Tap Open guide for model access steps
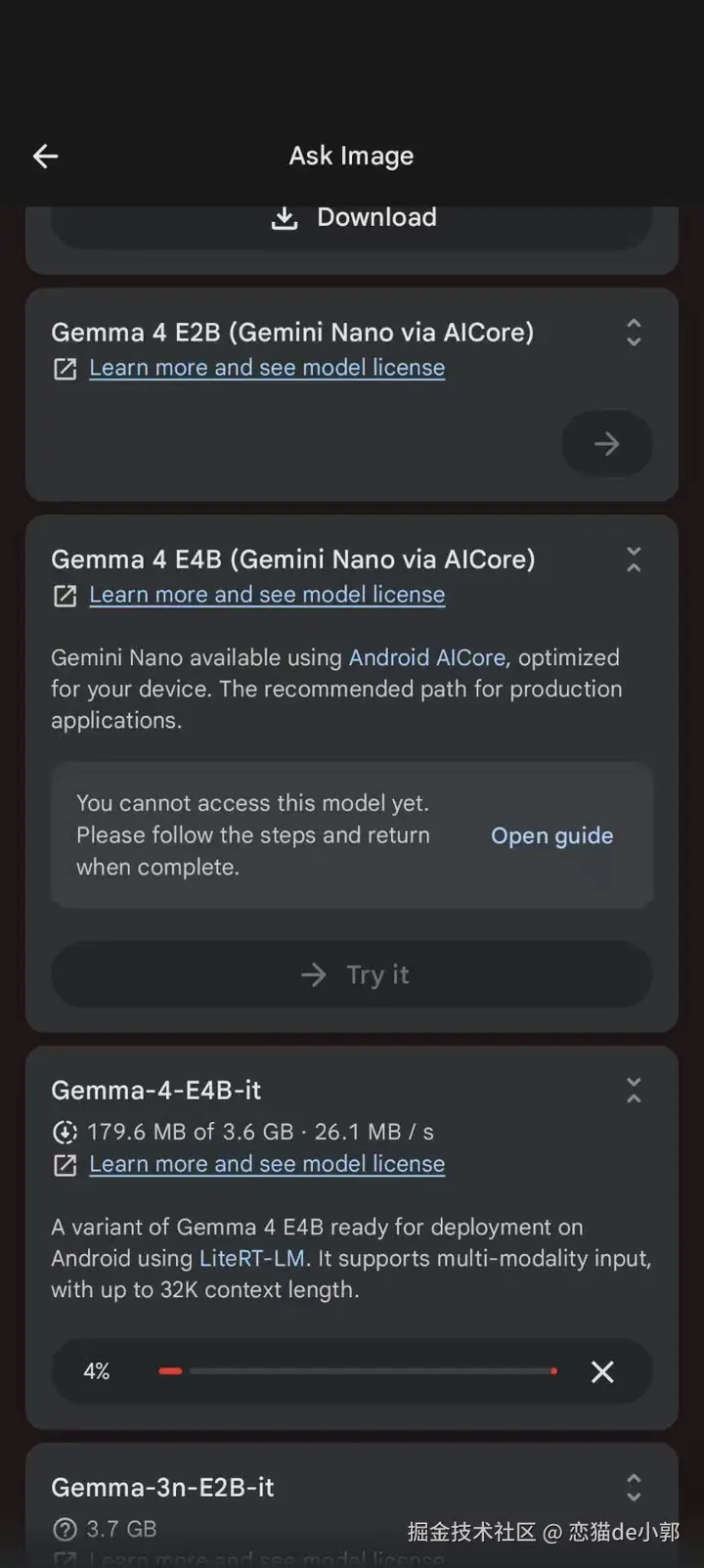Image resolution: width=704 pixels, height=1568 pixels. click(551, 835)
